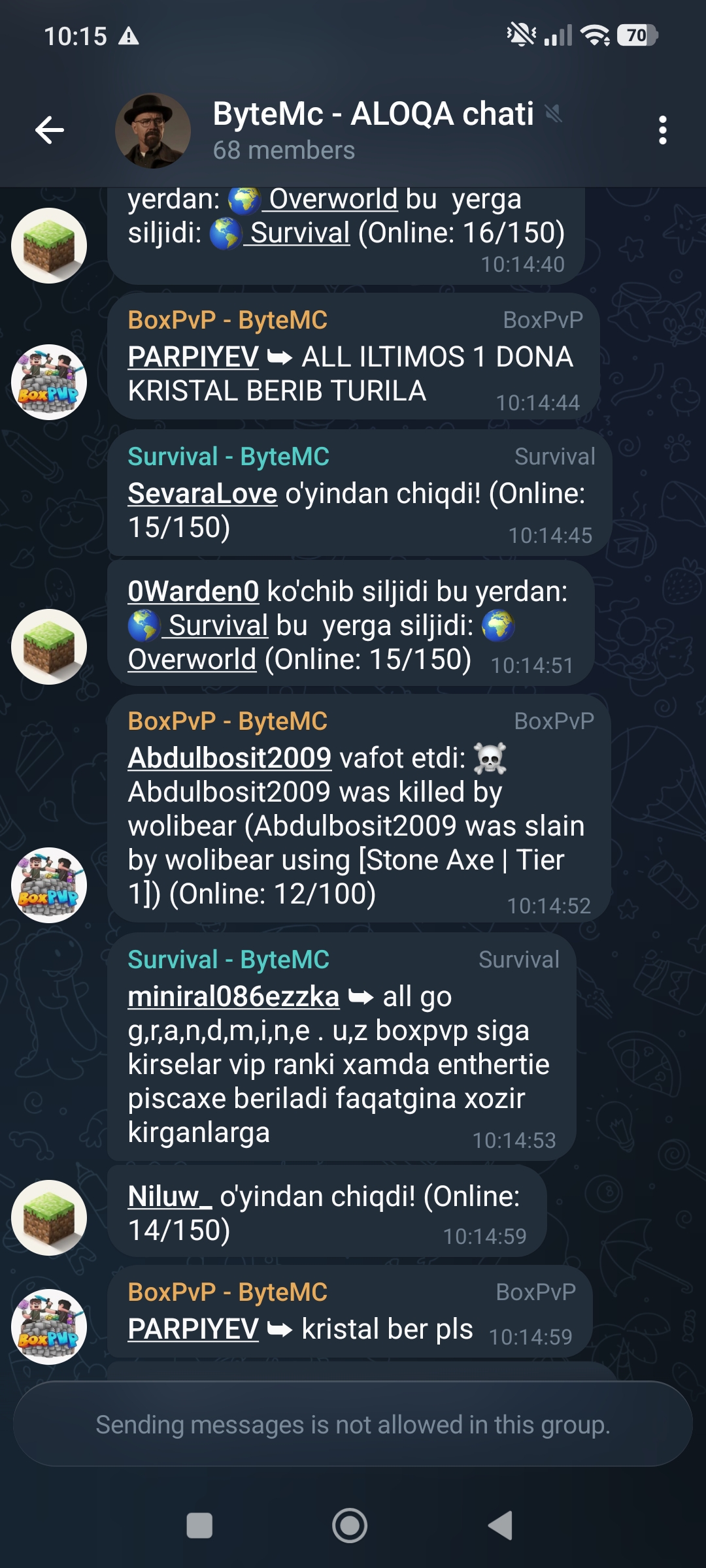Tap BoxPvP - ByteMC sender name above Abdulbosit2009
Image resolution: width=706 pixels, height=1568 pixels.
pos(227,721)
